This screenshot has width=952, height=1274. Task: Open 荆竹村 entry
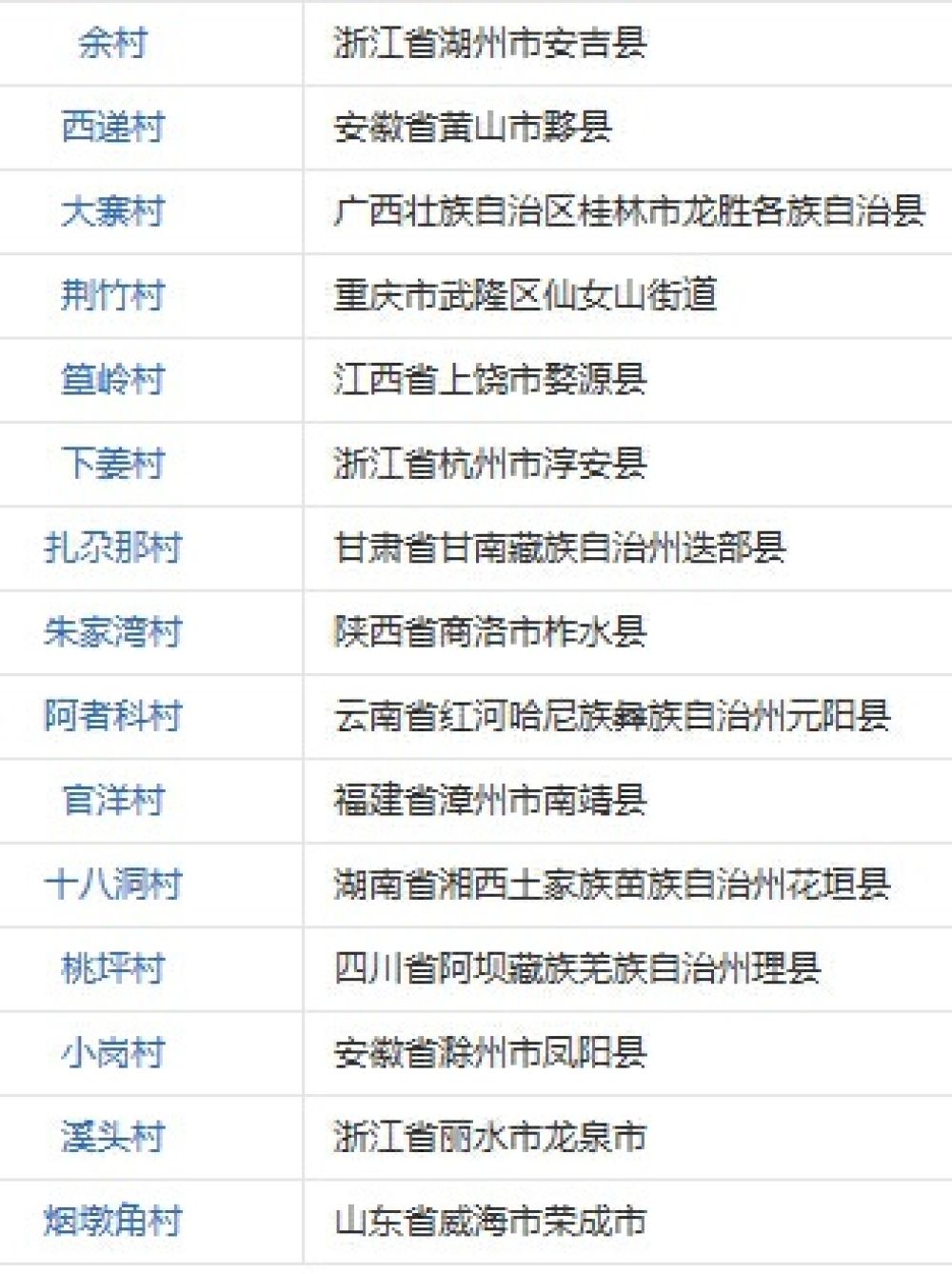[112, 295]
